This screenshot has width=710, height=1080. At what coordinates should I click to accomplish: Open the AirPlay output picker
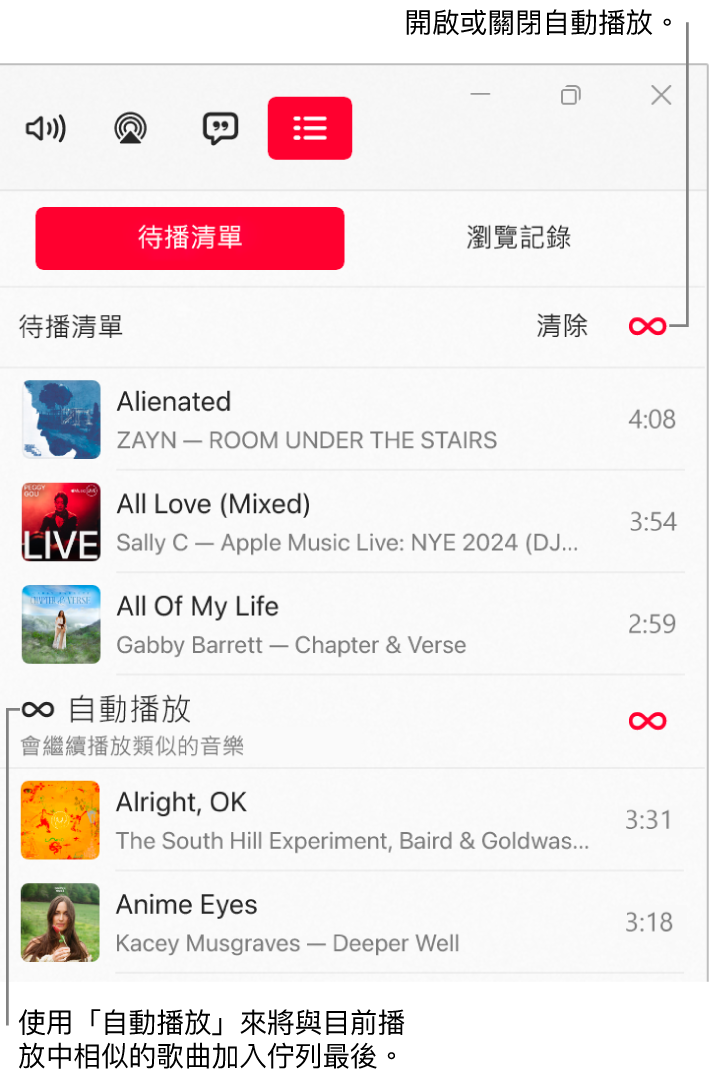(x=130, y=128)
